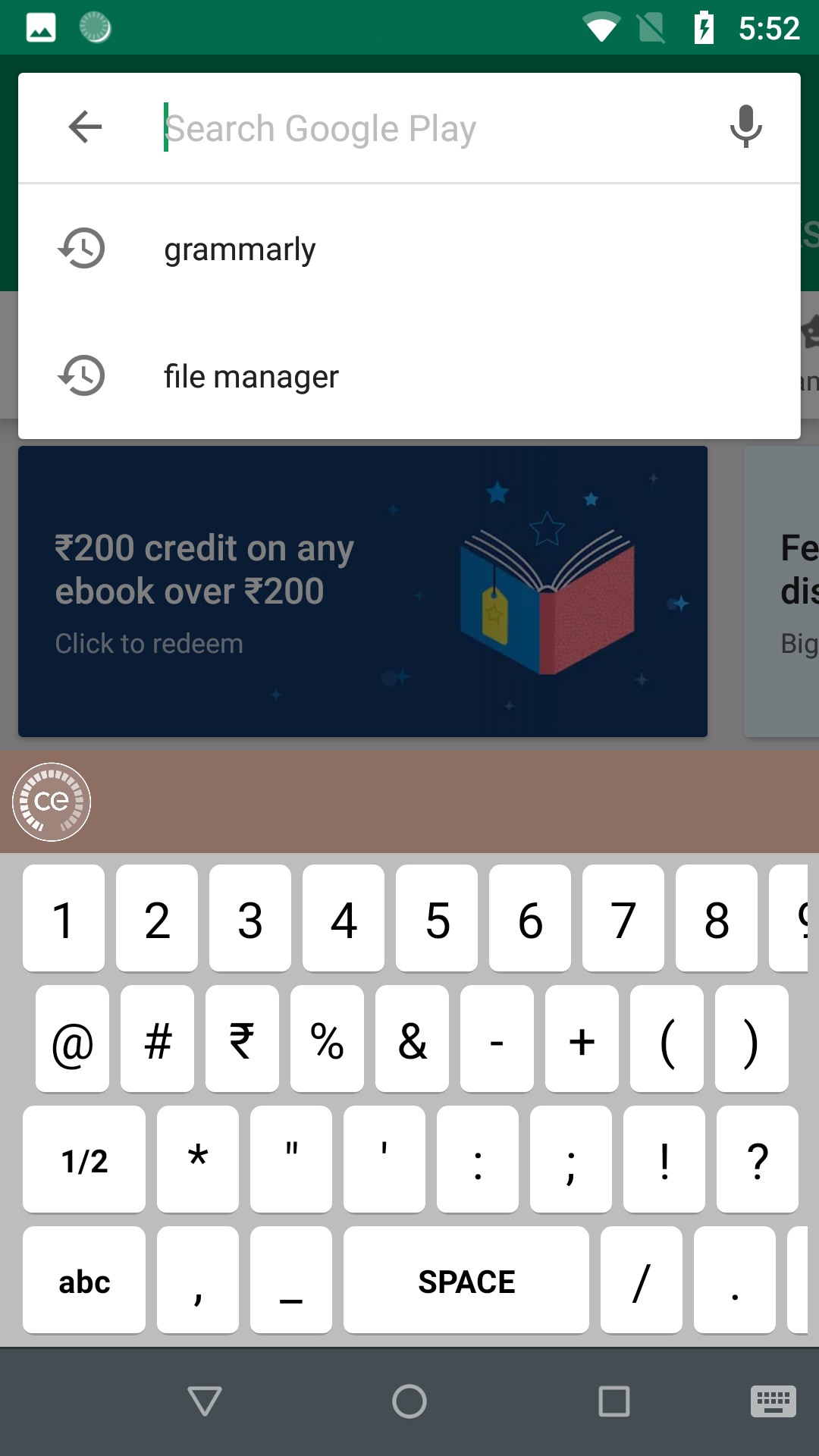Select the recent search grammarly
Image resolution: width=819 pixels, height=1456 pixels.
[x=409, y=249]
